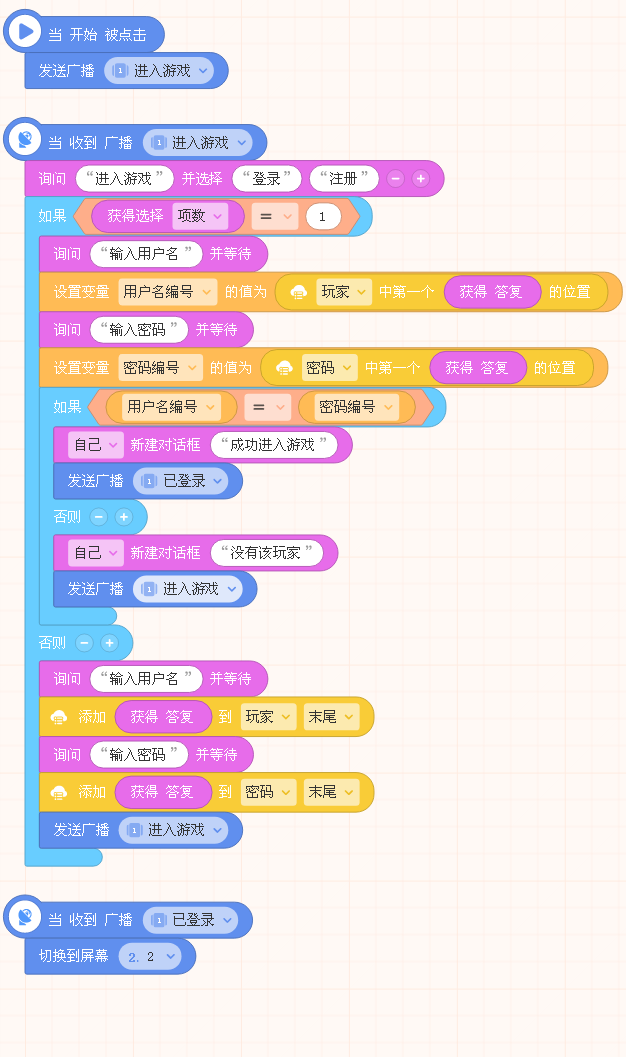This screenshot has height=1057, width=626.
Task: Open 用户名编号 dropdown in the 设置变量 block
Action: point(168,292)
